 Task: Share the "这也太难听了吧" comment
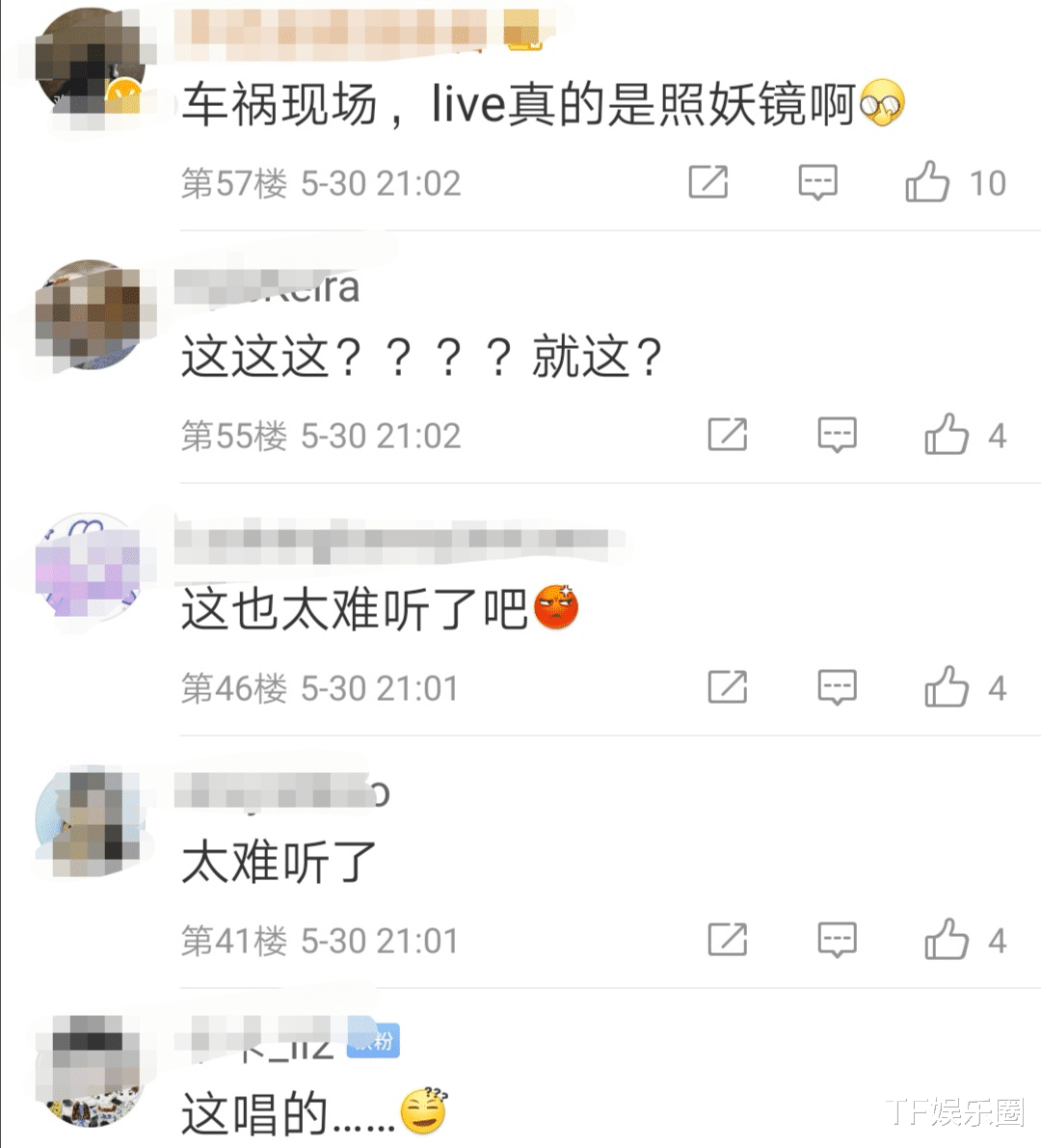729,688
